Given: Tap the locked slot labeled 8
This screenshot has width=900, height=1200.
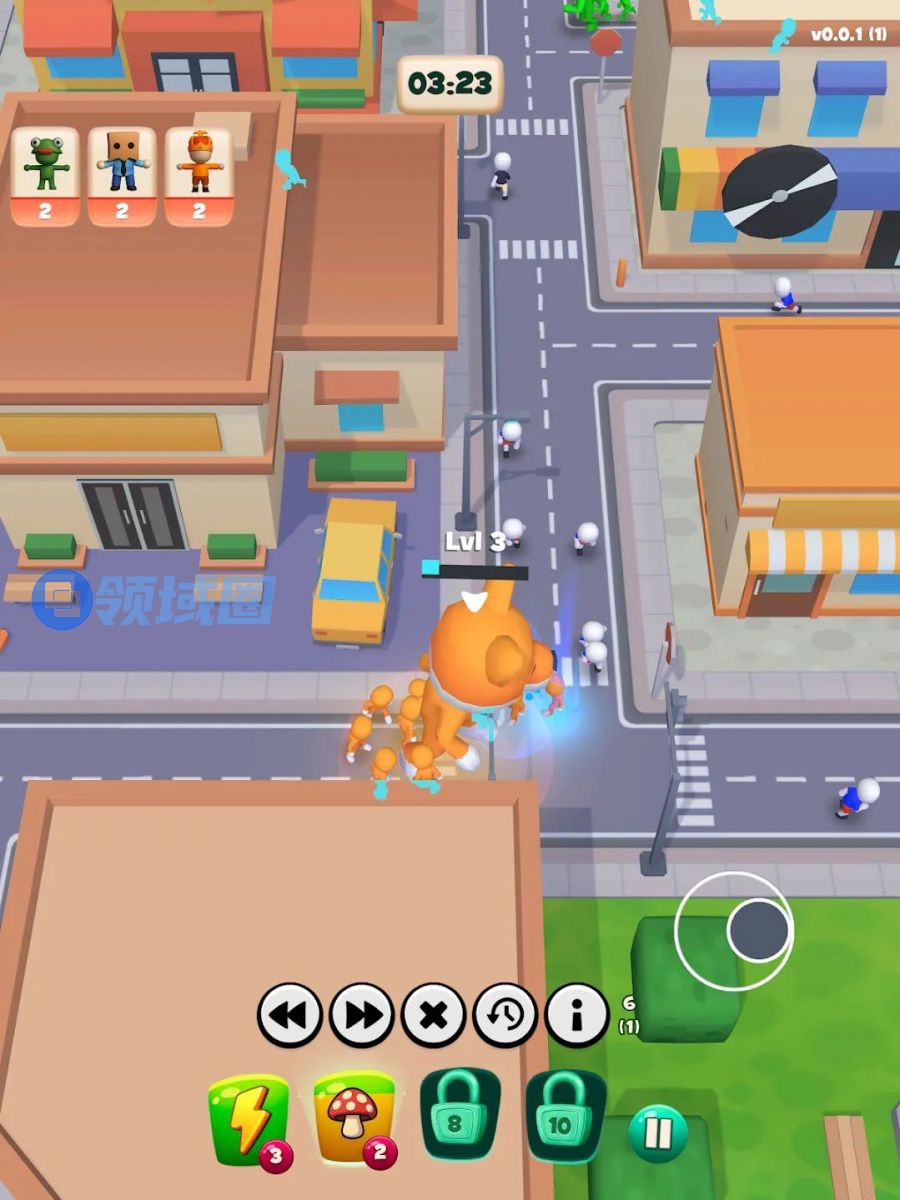Looking at the screenshot, I should 460,1112.
